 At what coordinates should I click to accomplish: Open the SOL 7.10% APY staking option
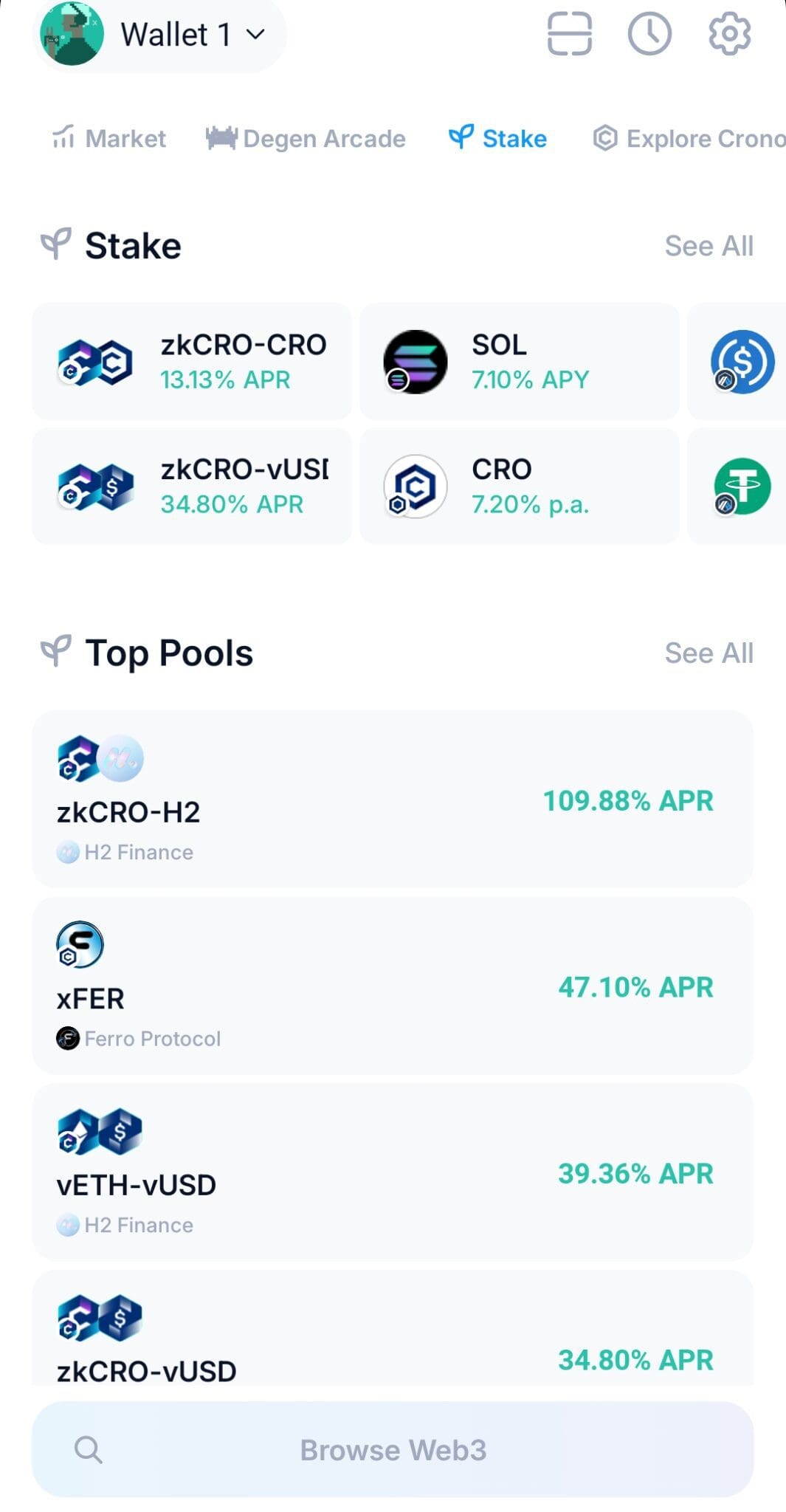click(518, 361)
